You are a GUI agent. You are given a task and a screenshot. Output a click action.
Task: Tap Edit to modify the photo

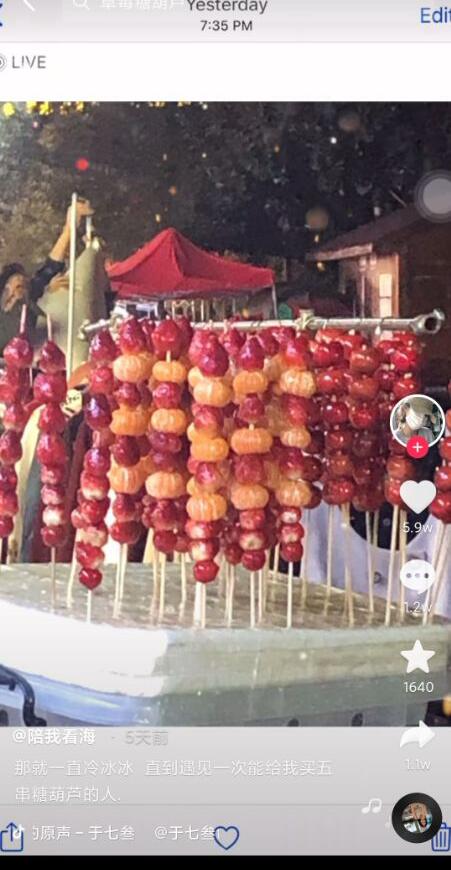(x=435, y=16)
